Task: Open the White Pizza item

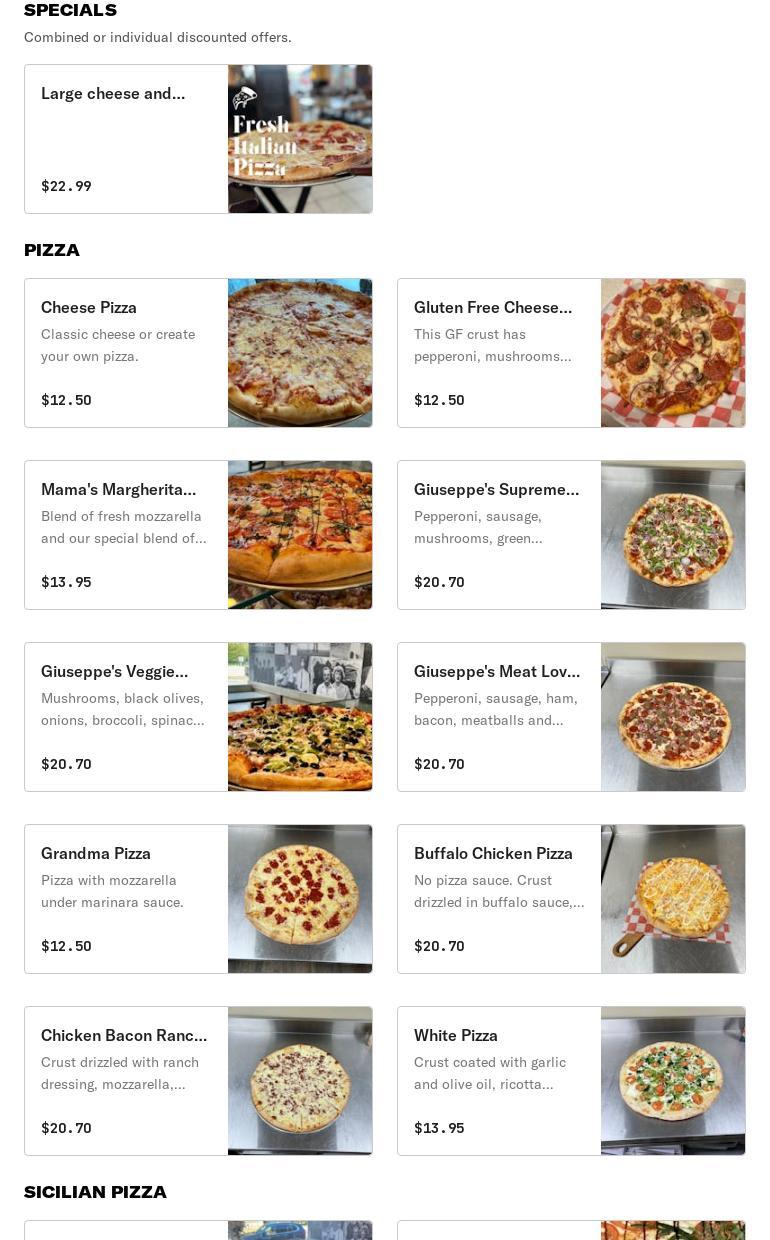Action: [x=571, y=1081]
